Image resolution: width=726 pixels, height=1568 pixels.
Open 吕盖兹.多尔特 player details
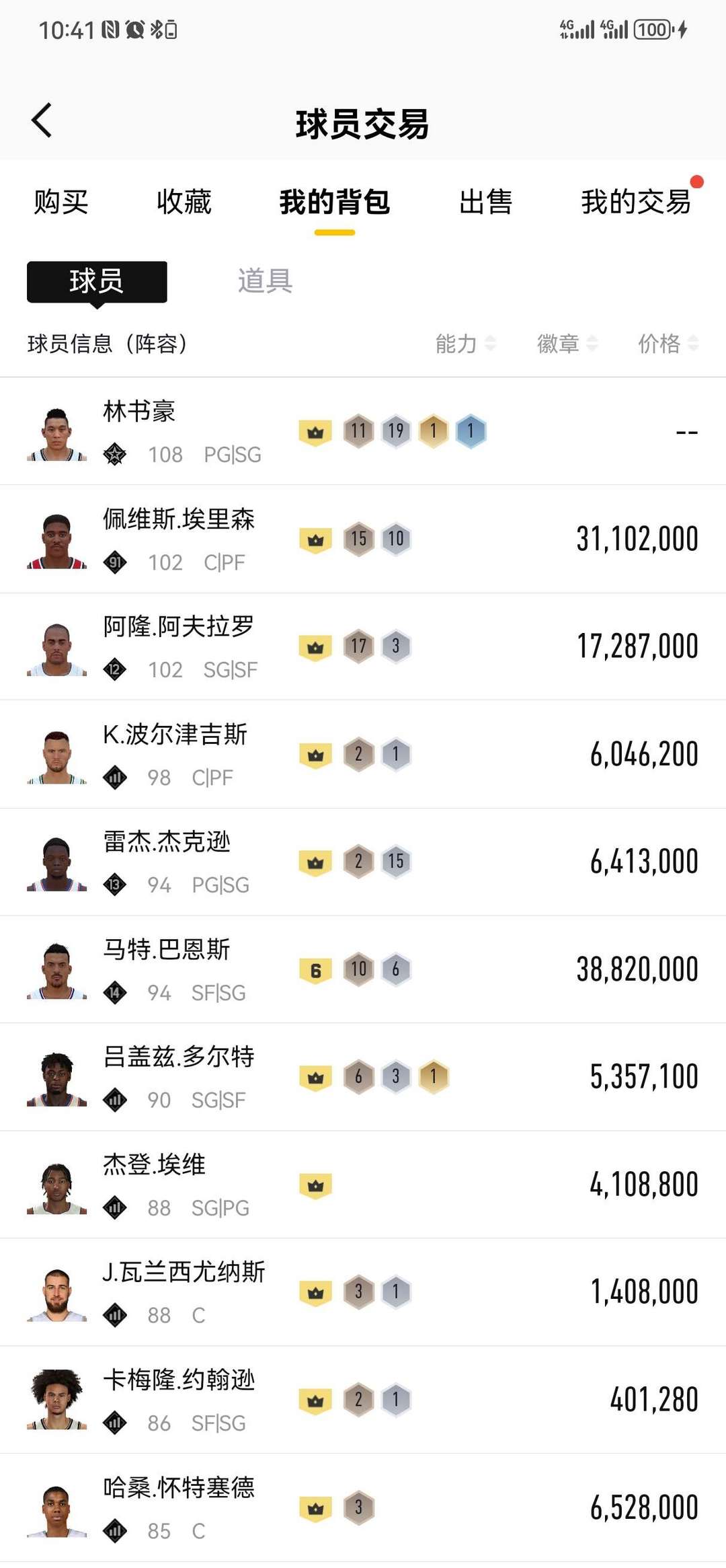pyautogui.click(x=363, y=1077)
